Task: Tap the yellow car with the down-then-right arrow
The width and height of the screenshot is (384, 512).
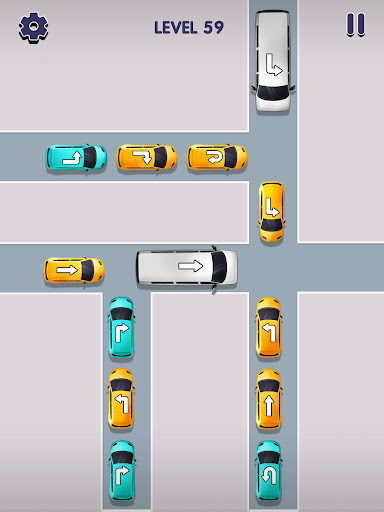Action: [272, 212]
